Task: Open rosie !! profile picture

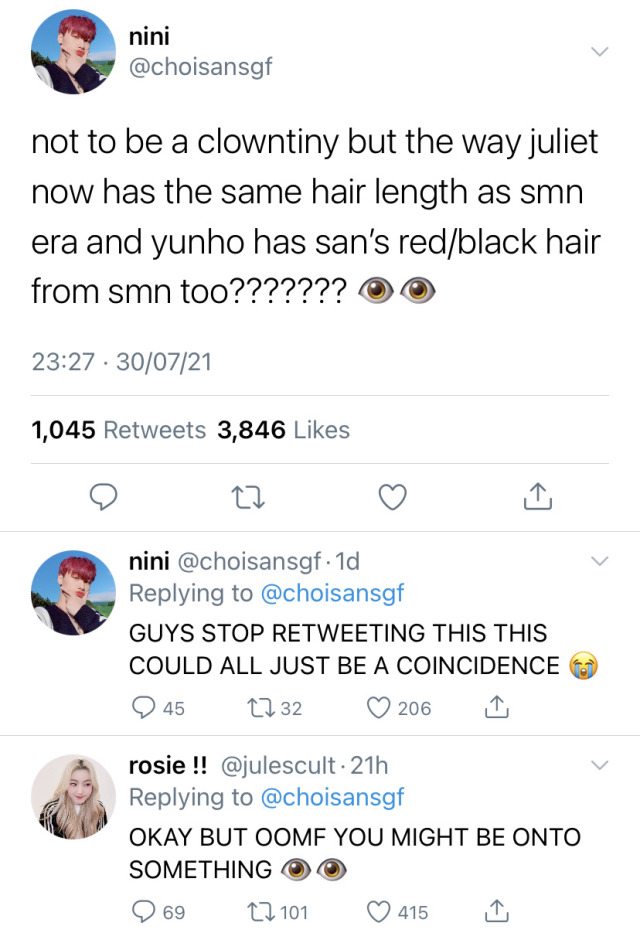Action: point(73,796)
